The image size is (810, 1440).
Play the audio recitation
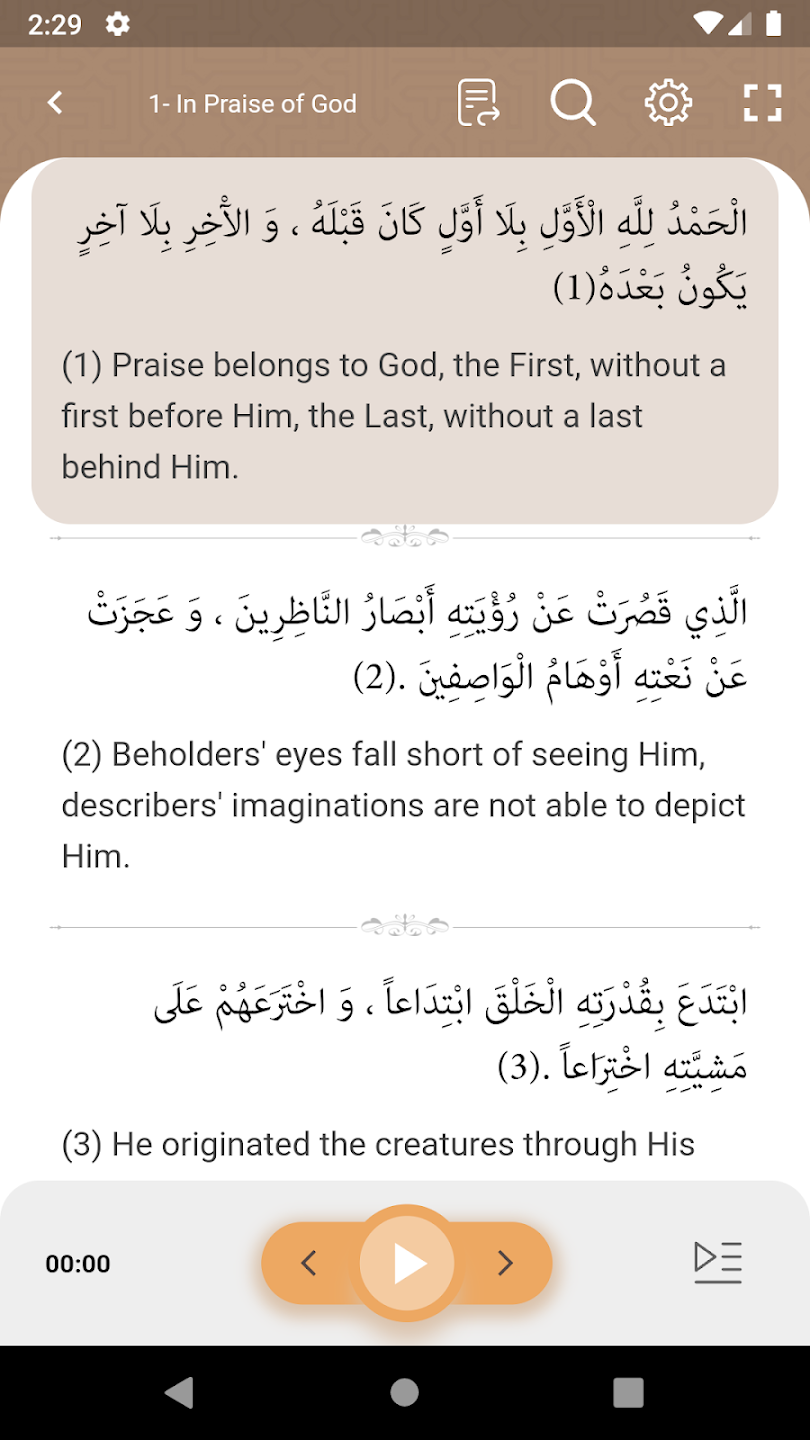pos(407,1263)
